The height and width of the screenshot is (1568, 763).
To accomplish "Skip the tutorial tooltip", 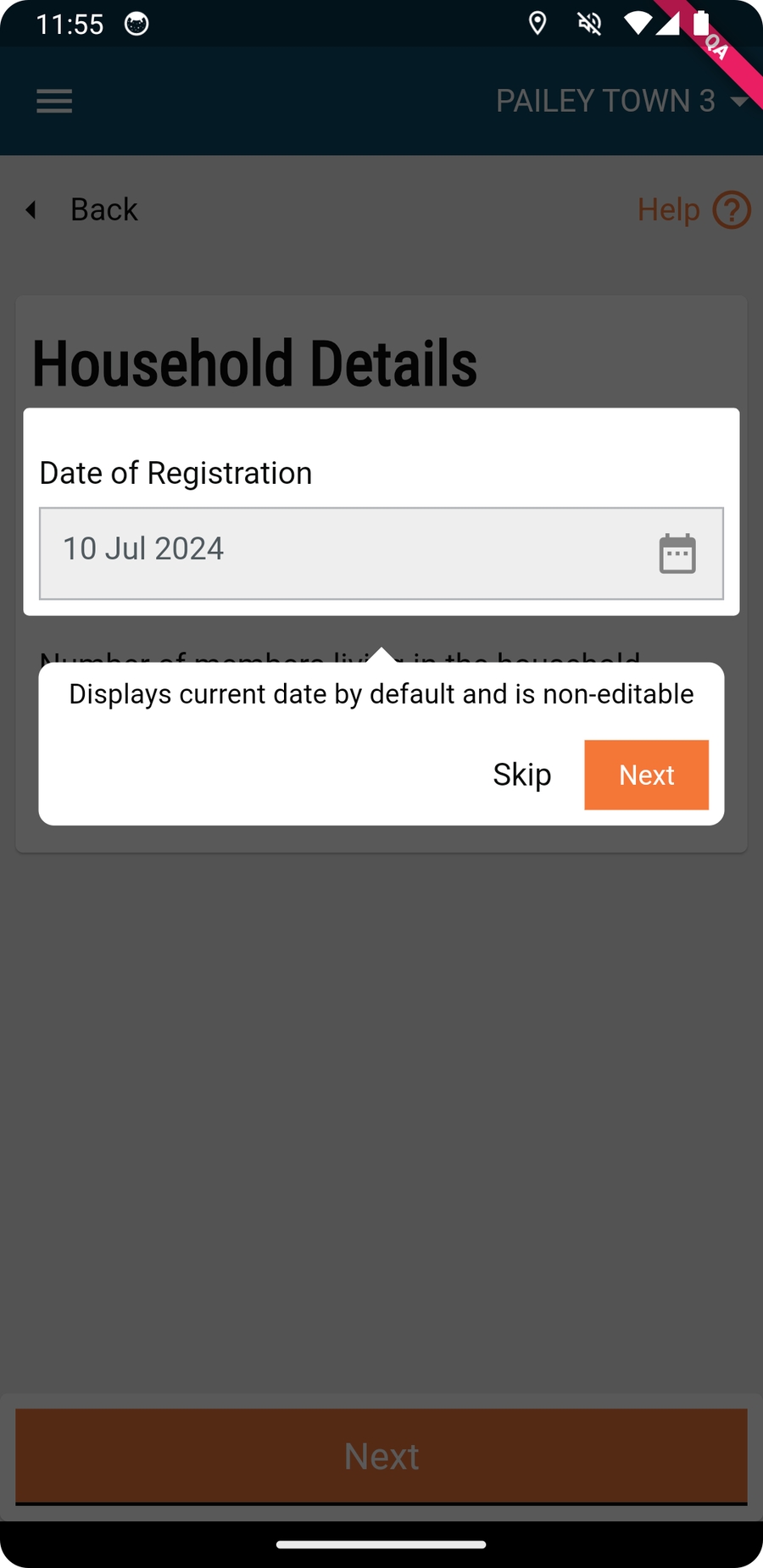I will (x=522, y=775).
